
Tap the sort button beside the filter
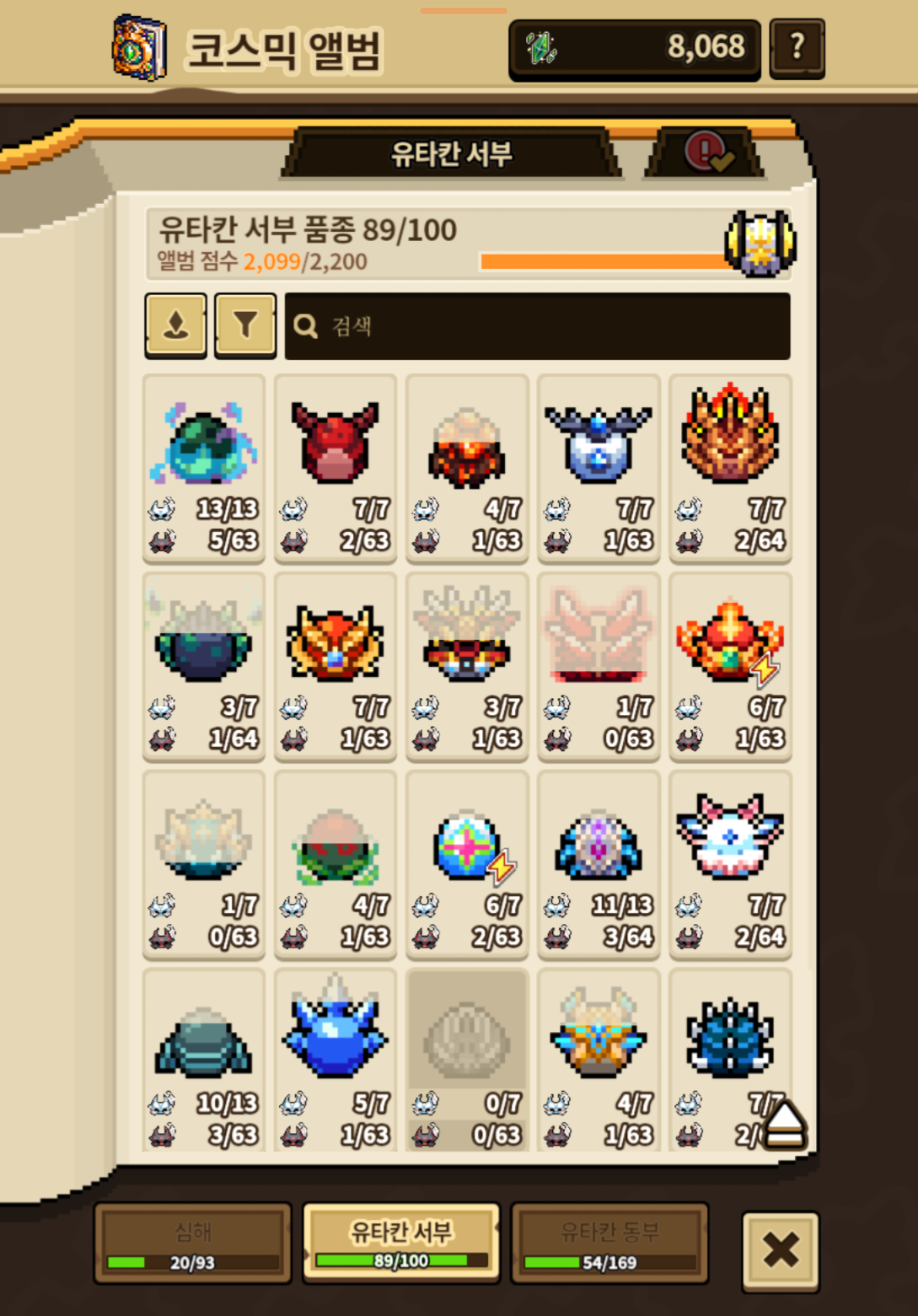point(175,325)
